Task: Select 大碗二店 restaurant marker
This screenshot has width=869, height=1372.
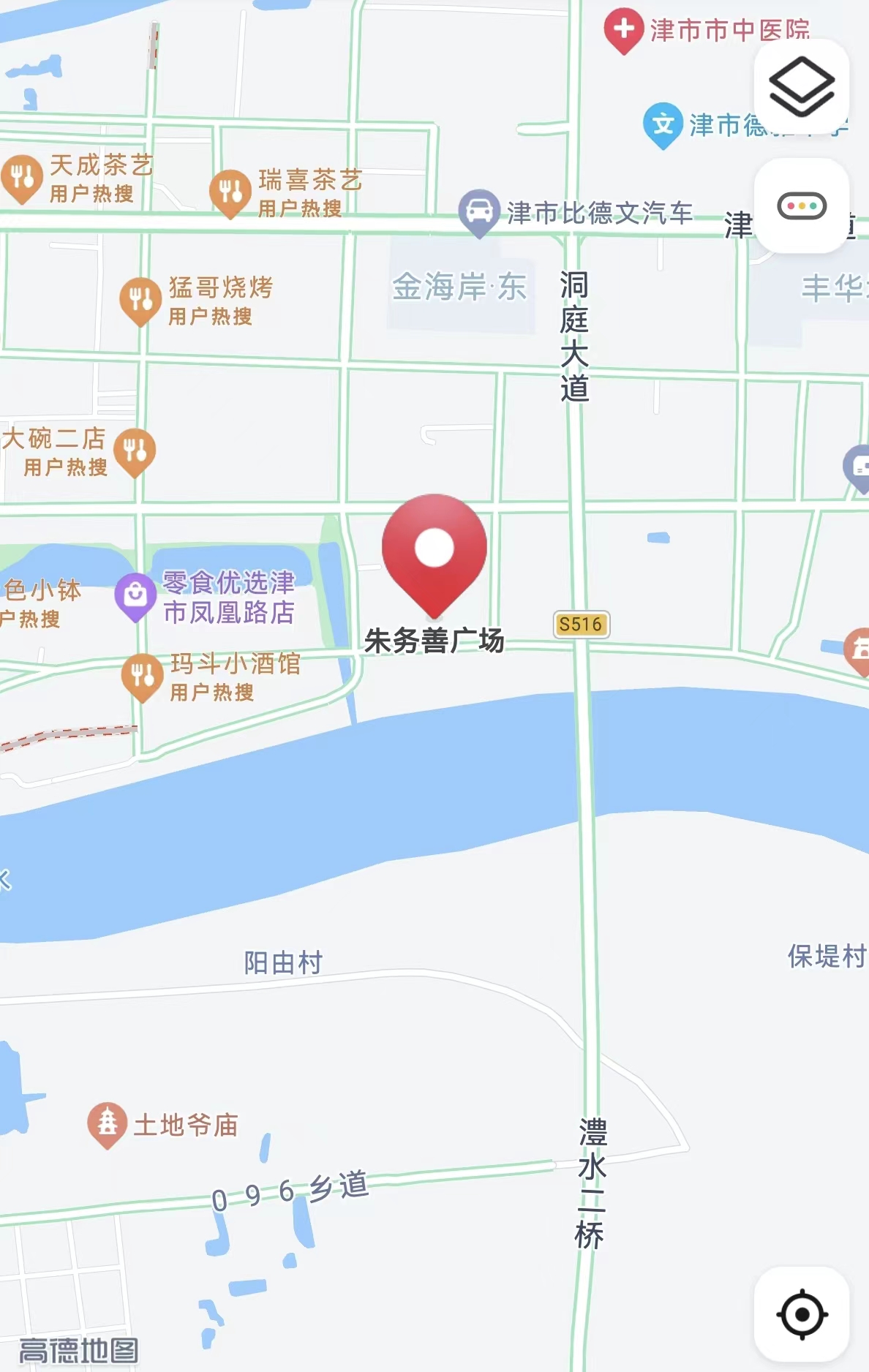Action: point(135,451)
